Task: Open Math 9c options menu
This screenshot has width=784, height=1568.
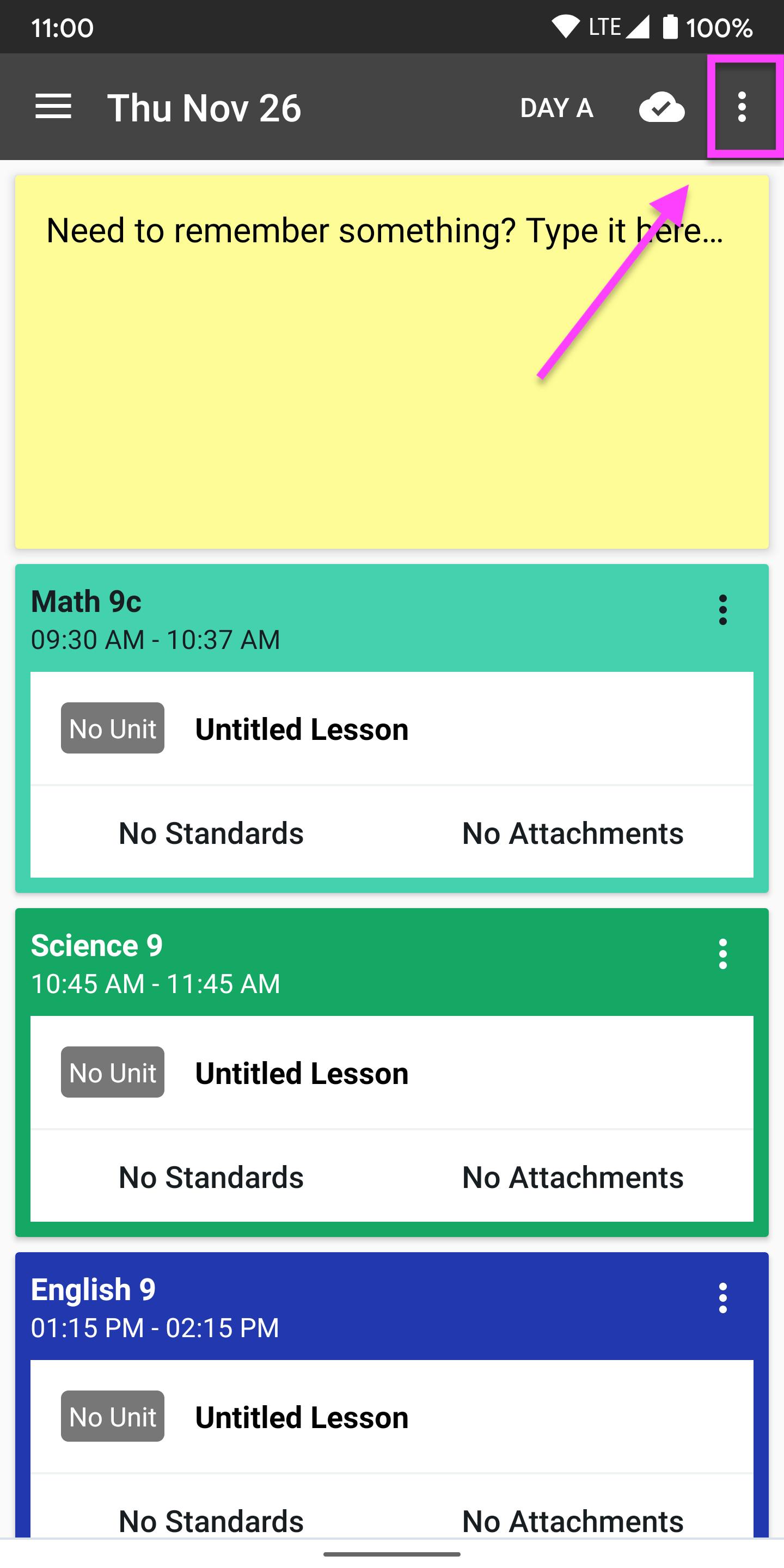Action: (722, 609)
